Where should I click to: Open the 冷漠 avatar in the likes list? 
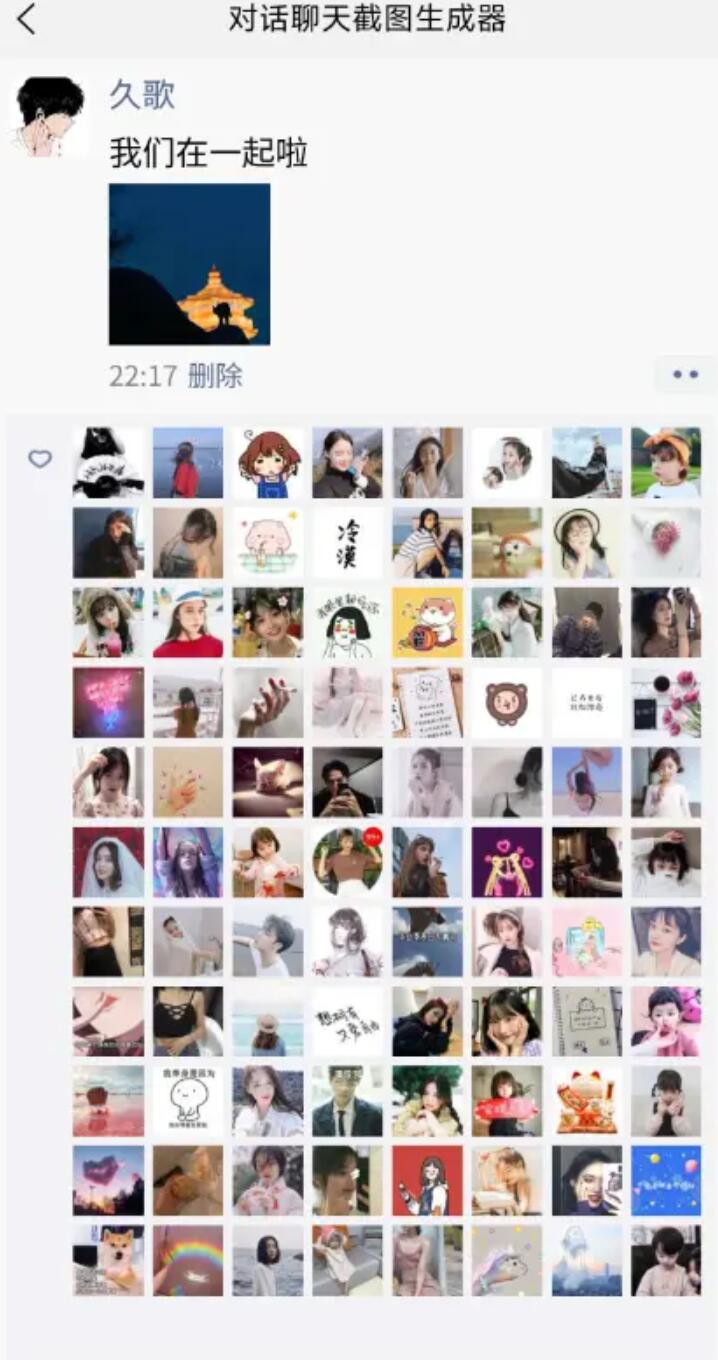347,543
